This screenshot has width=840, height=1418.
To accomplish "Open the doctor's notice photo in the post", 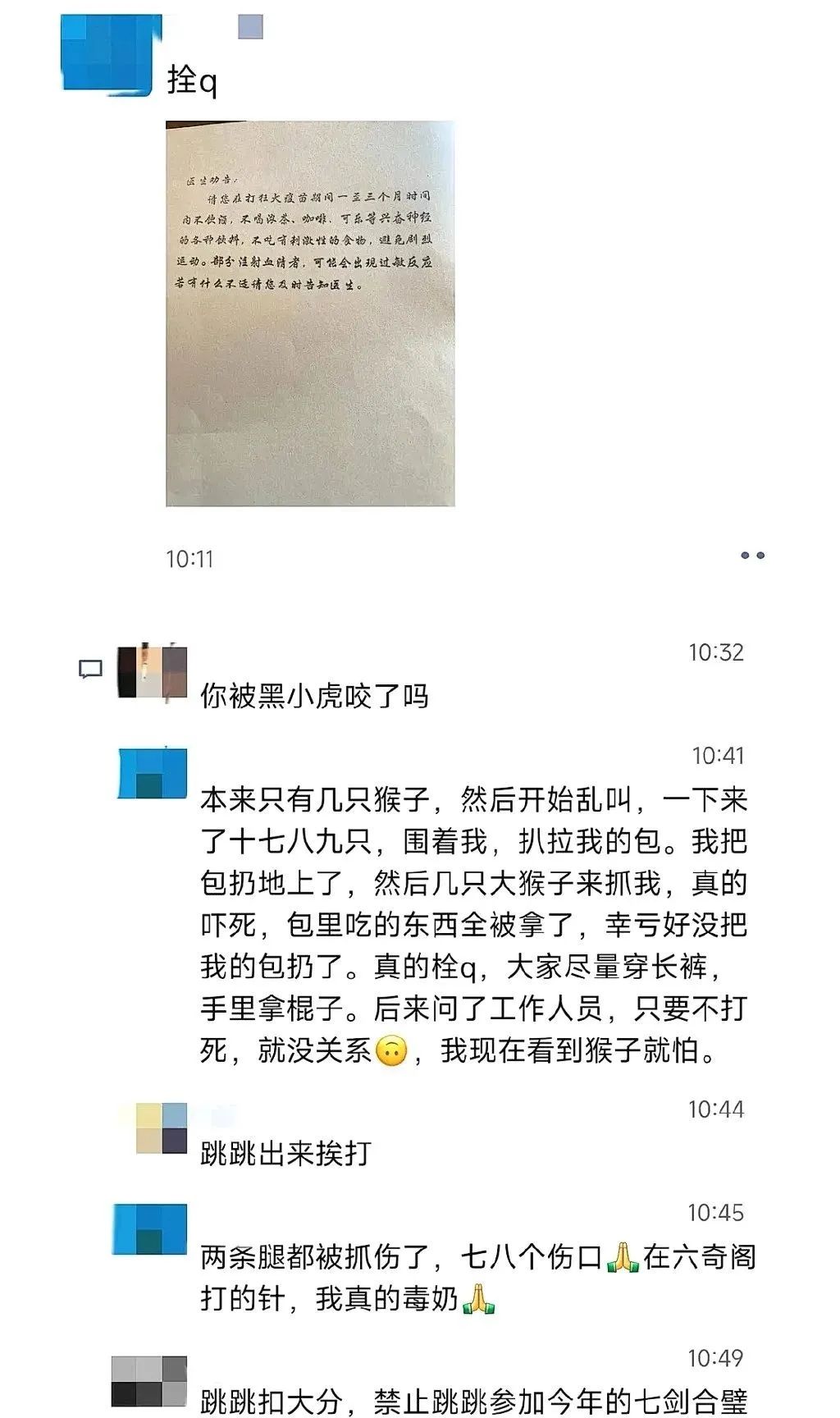I will coord(310,313).
